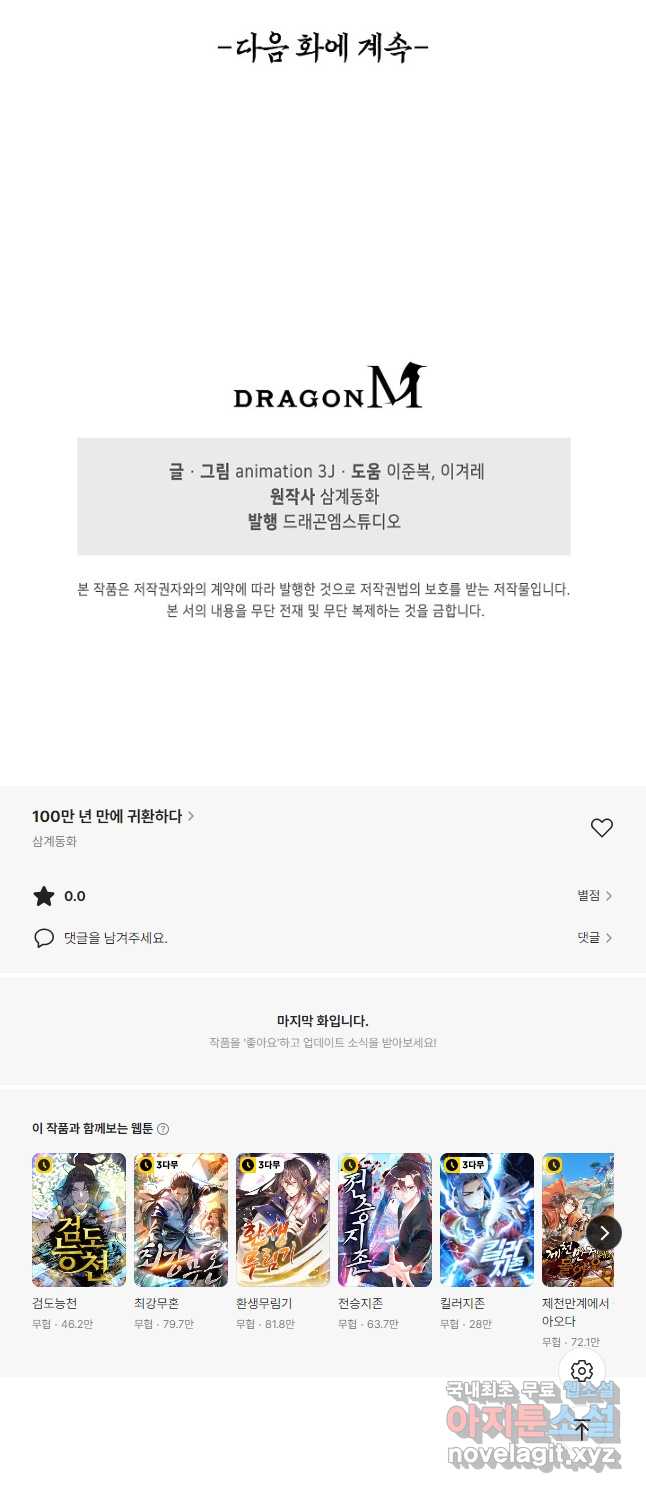Show info about 이 작품과 함께보는 웹툰
This screenshot has width=646, height=1493.
[163, 1129]
